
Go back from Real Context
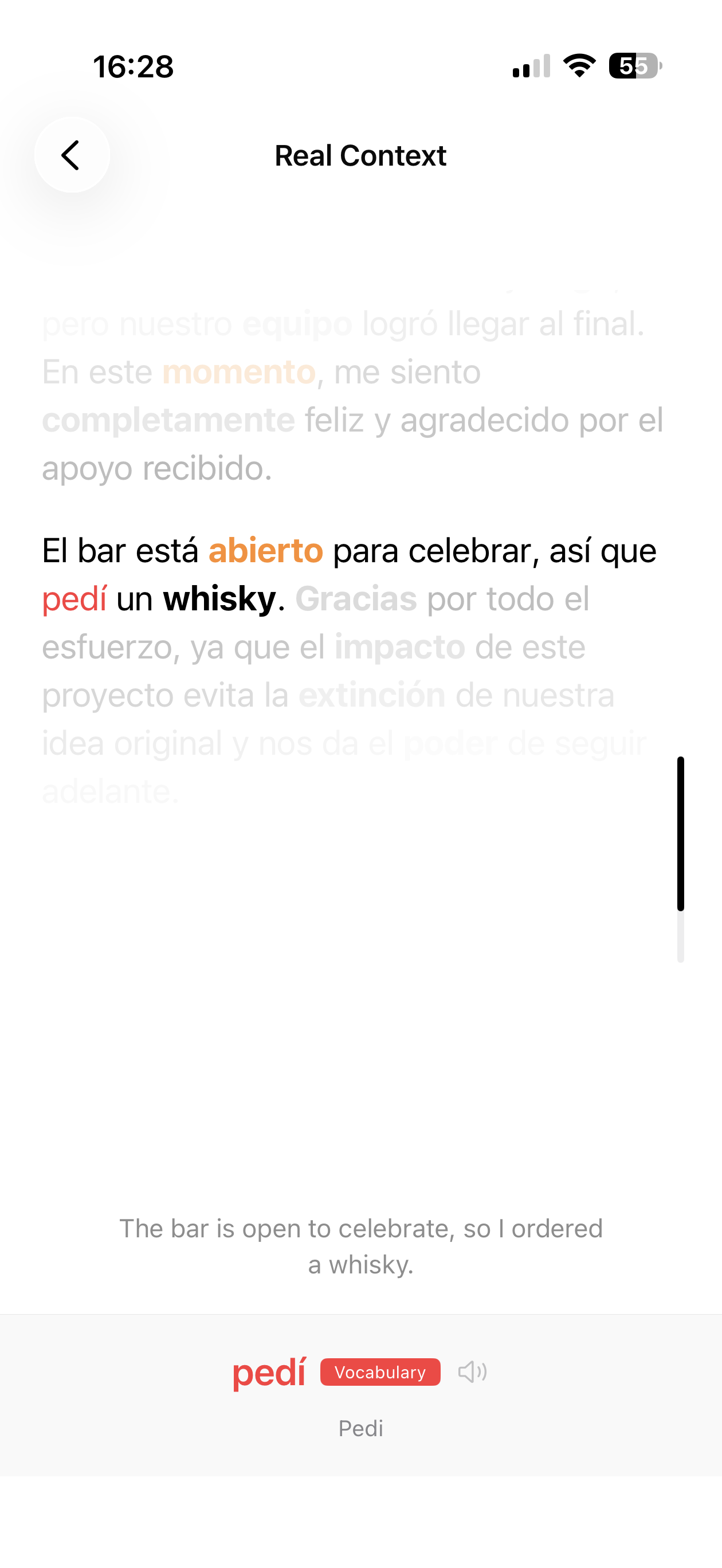72,155
